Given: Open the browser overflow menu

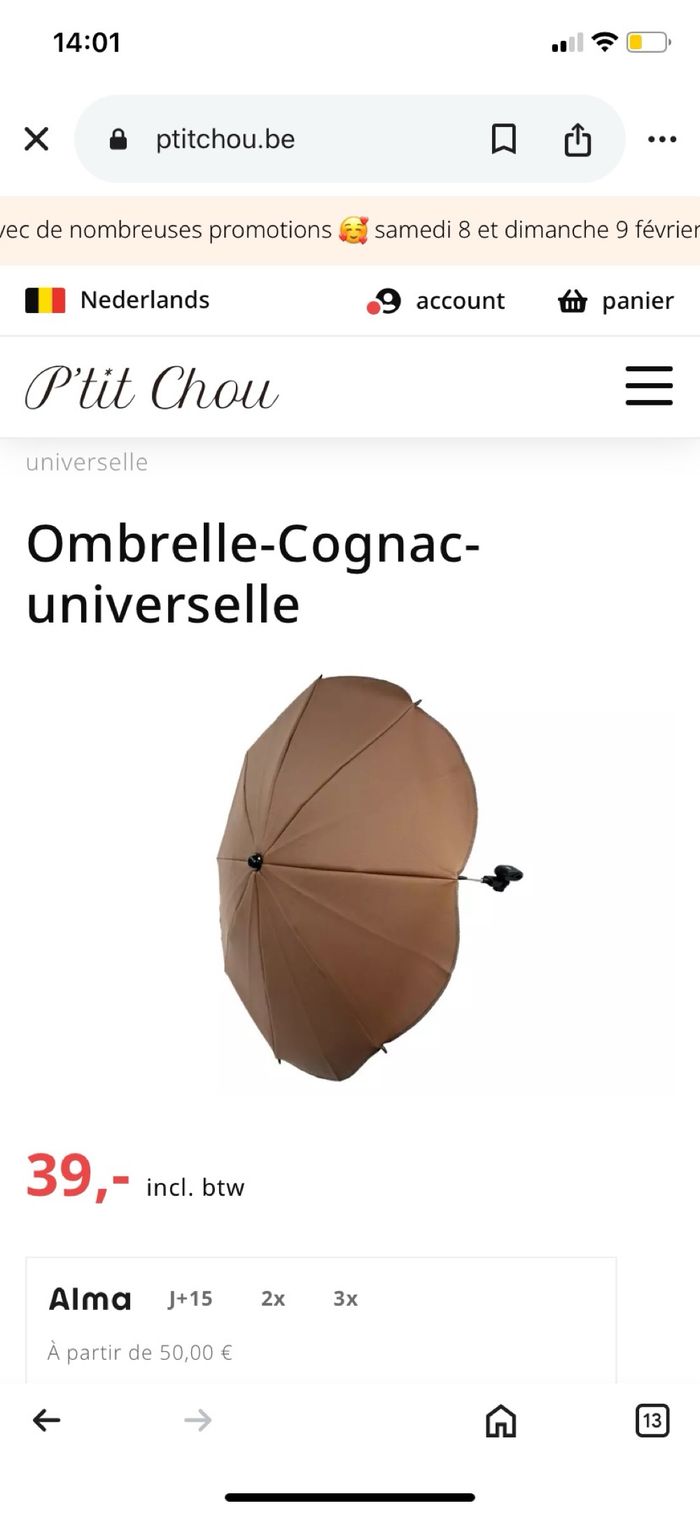Looking at the screenshot, I should (662, 139).
